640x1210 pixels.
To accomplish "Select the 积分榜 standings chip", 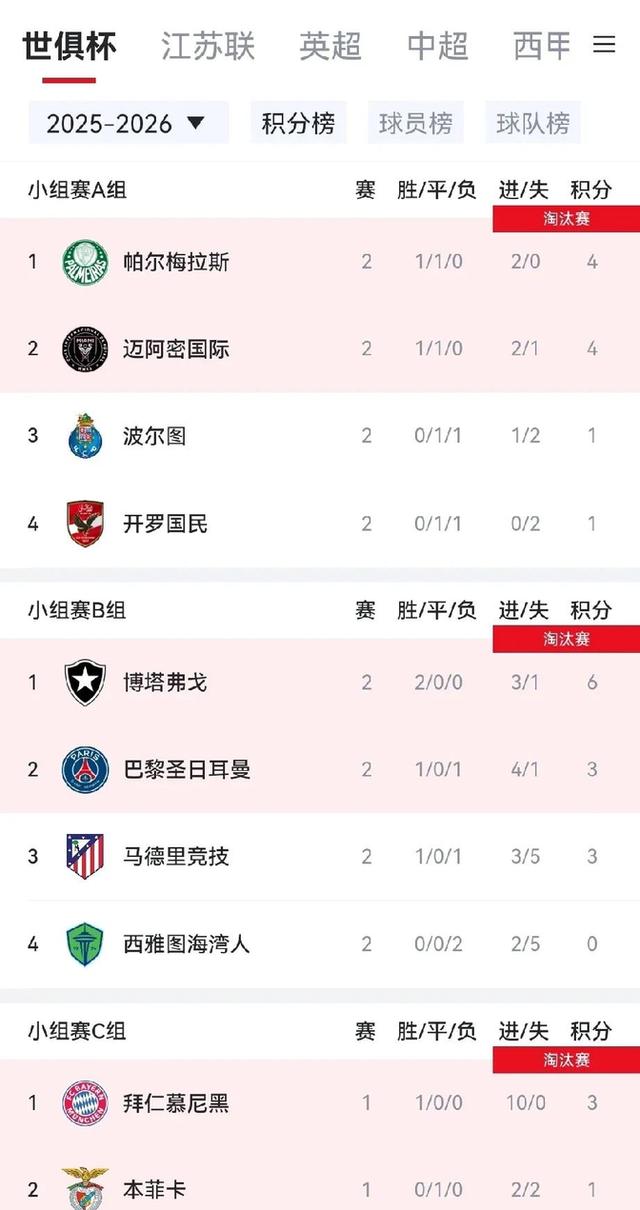I will click(x=298, y=123).
